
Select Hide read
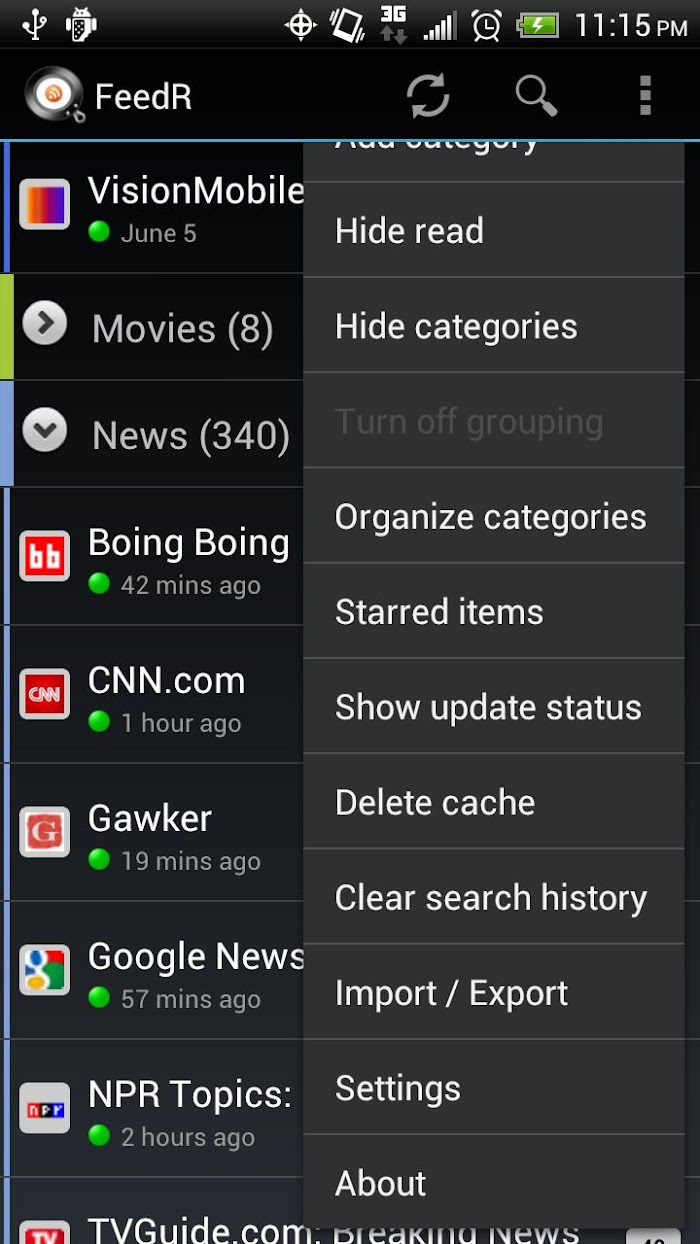[x=494, y=230]
